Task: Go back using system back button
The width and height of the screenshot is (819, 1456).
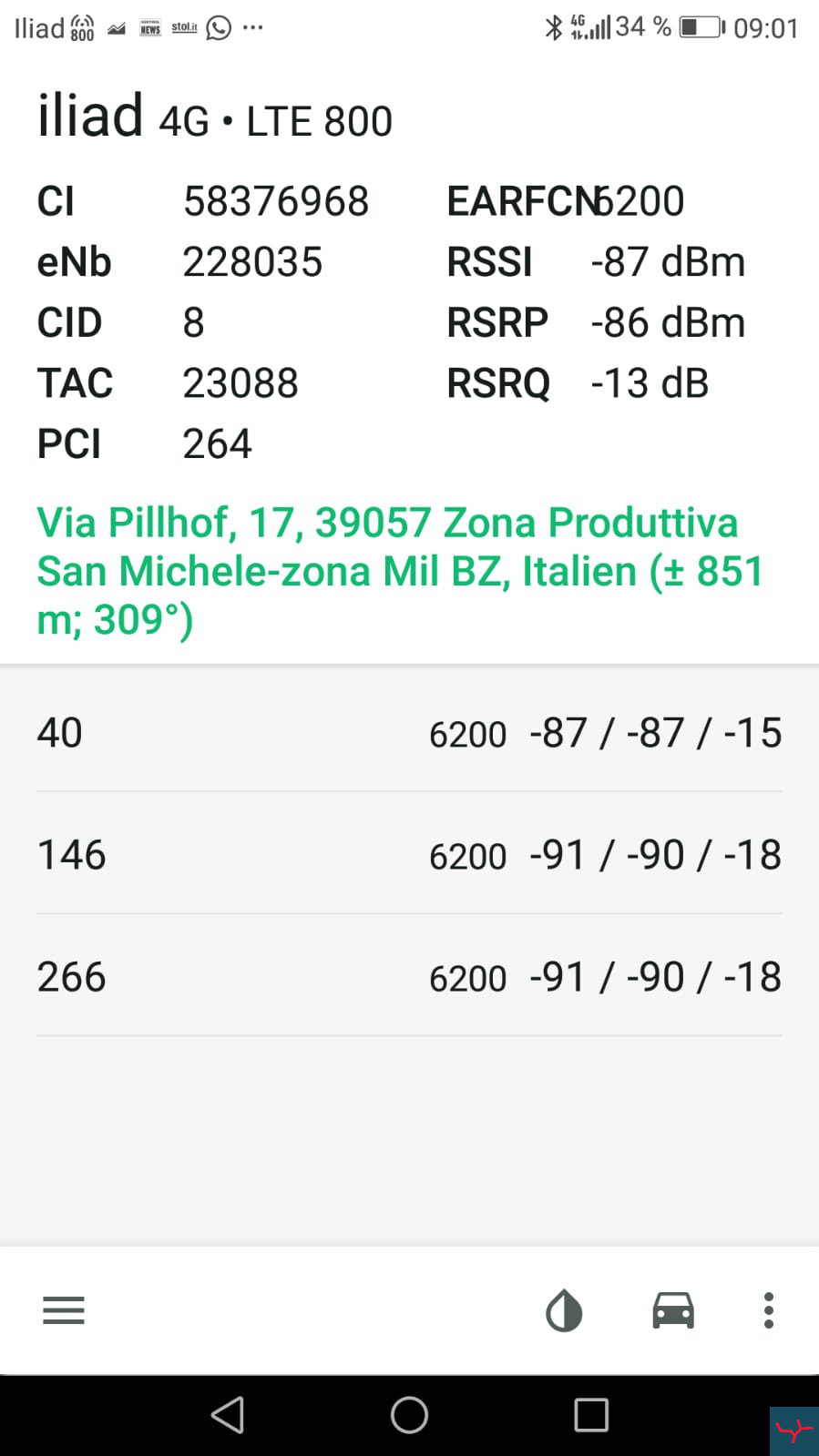Action: [x=228, y=1415]
